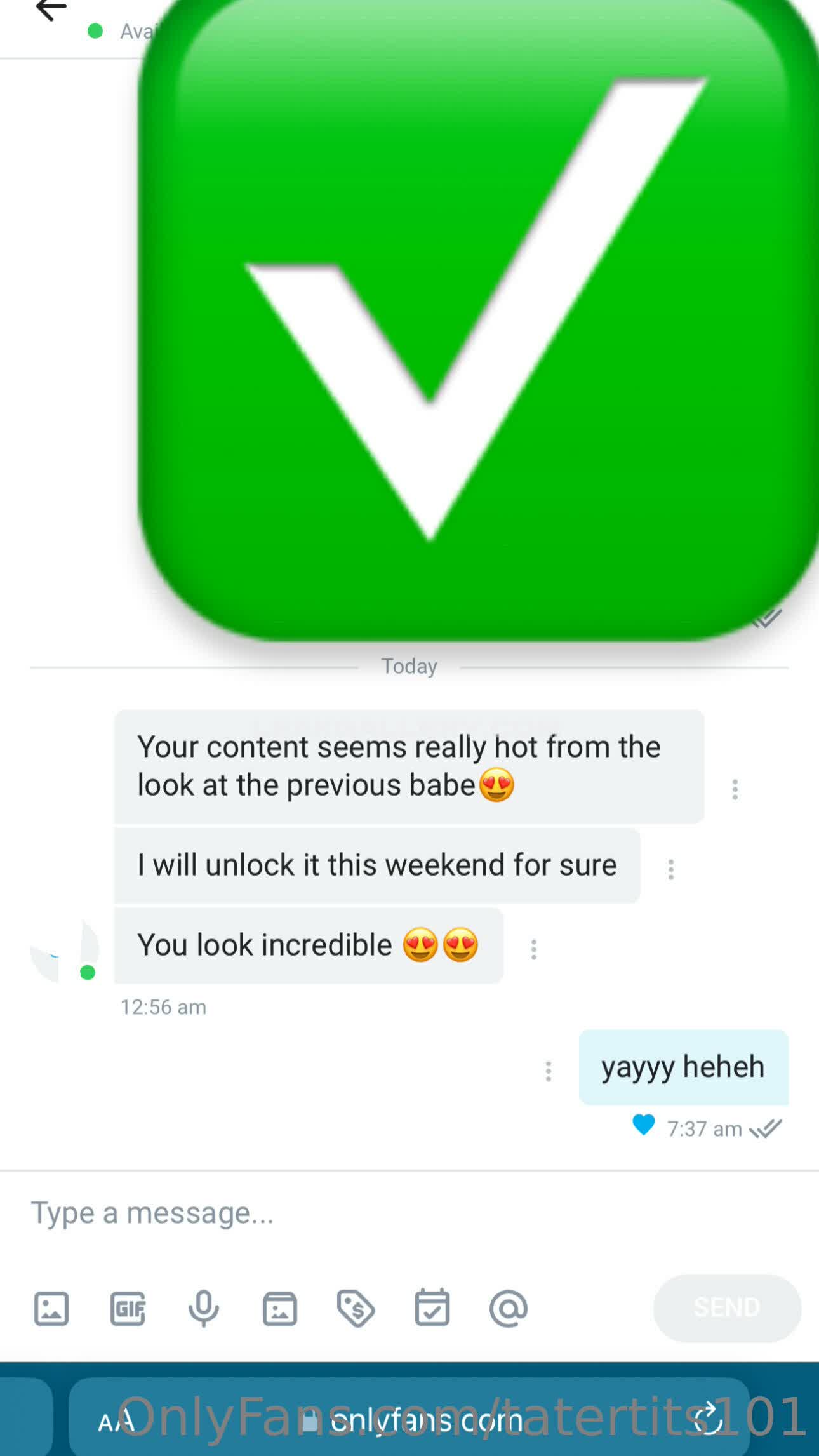Open the sender's profile avatar

pos(65,951)
